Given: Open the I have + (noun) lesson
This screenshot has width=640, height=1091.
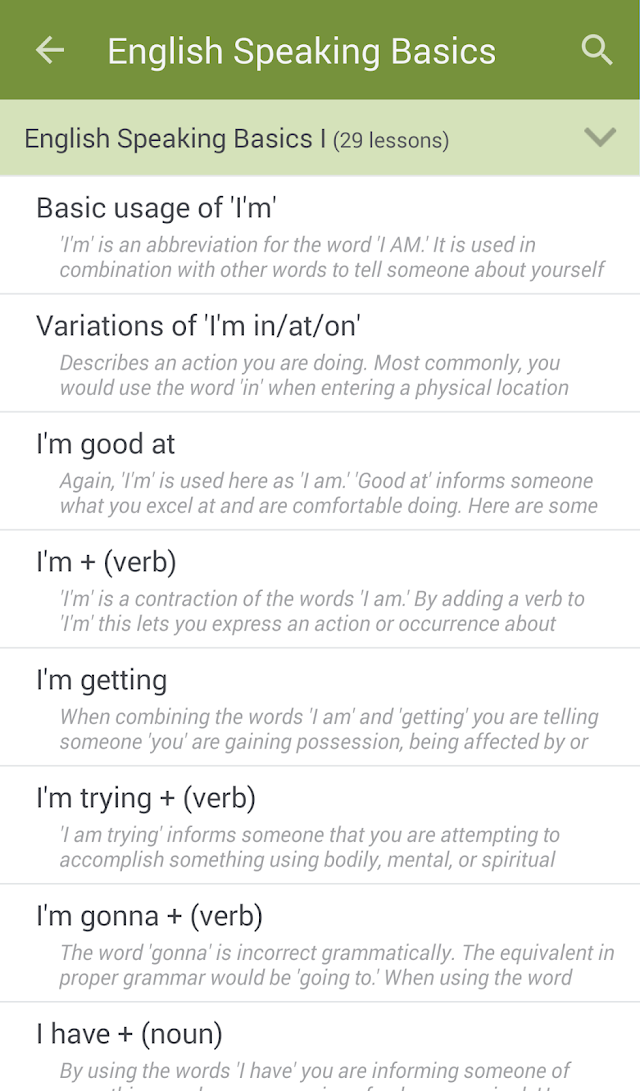Looking at the screenshot, I should [x=320, y=1047].
